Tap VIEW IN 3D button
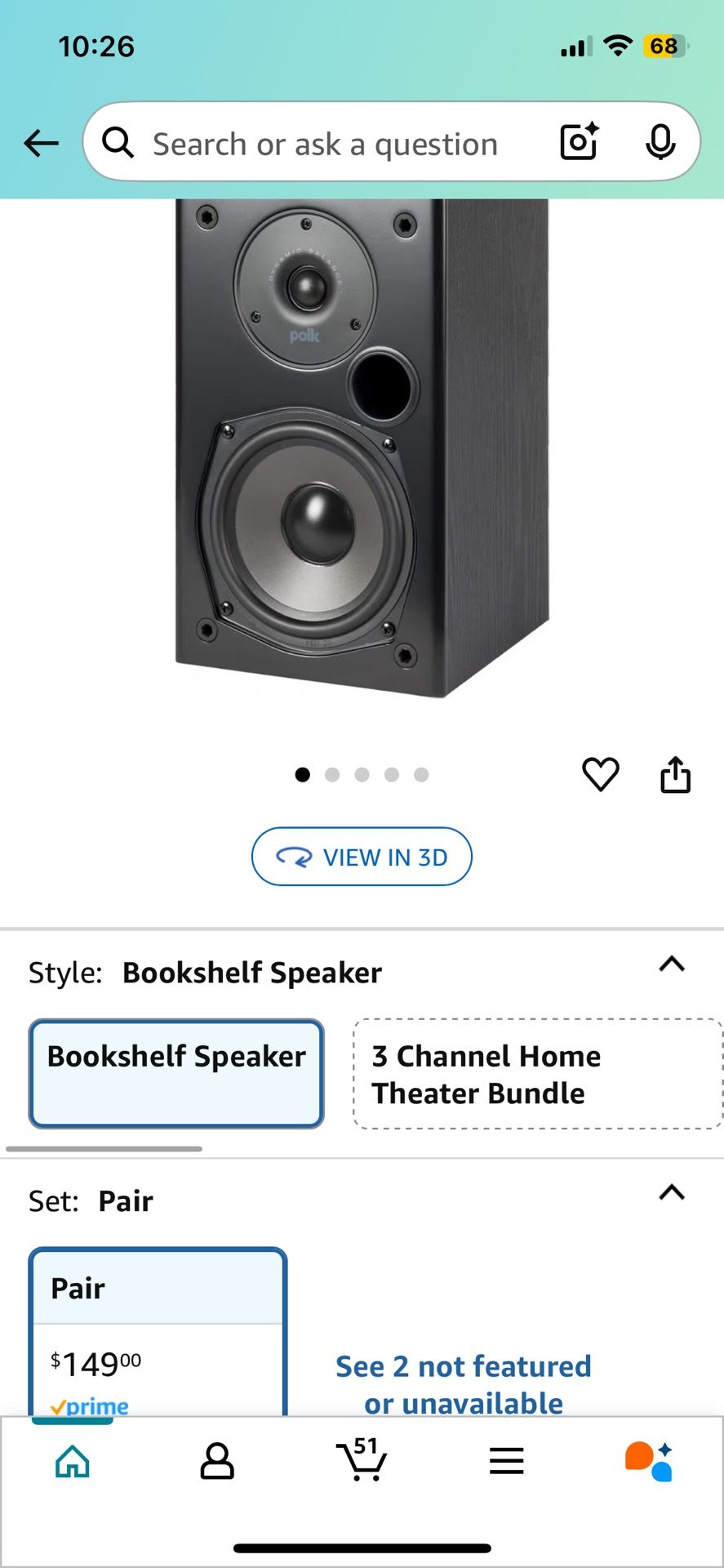The height and width of the screenshot is (1568, 724). click(x=362, y=857)
